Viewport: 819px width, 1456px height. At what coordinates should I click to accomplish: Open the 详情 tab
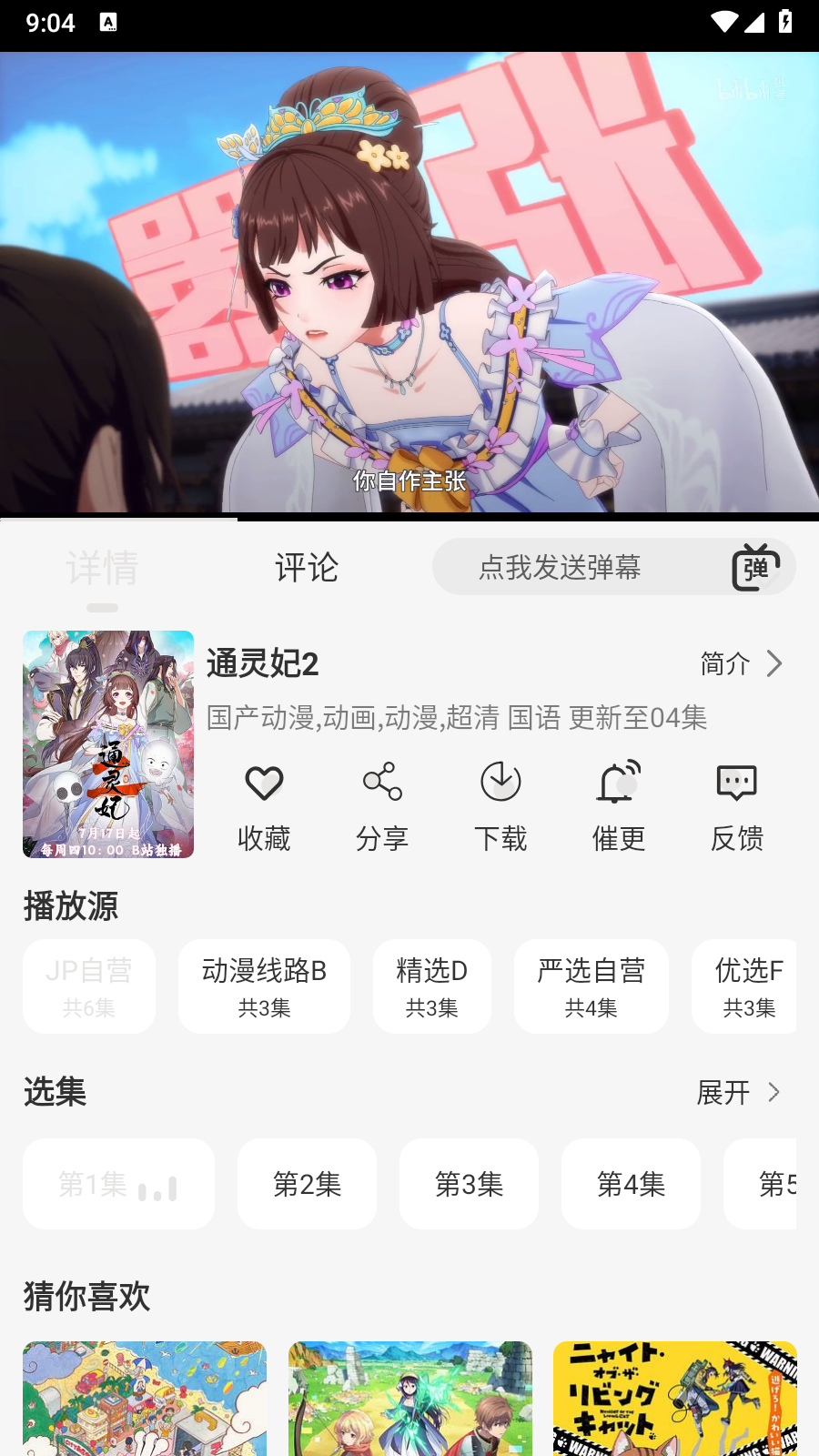(102, 568)
